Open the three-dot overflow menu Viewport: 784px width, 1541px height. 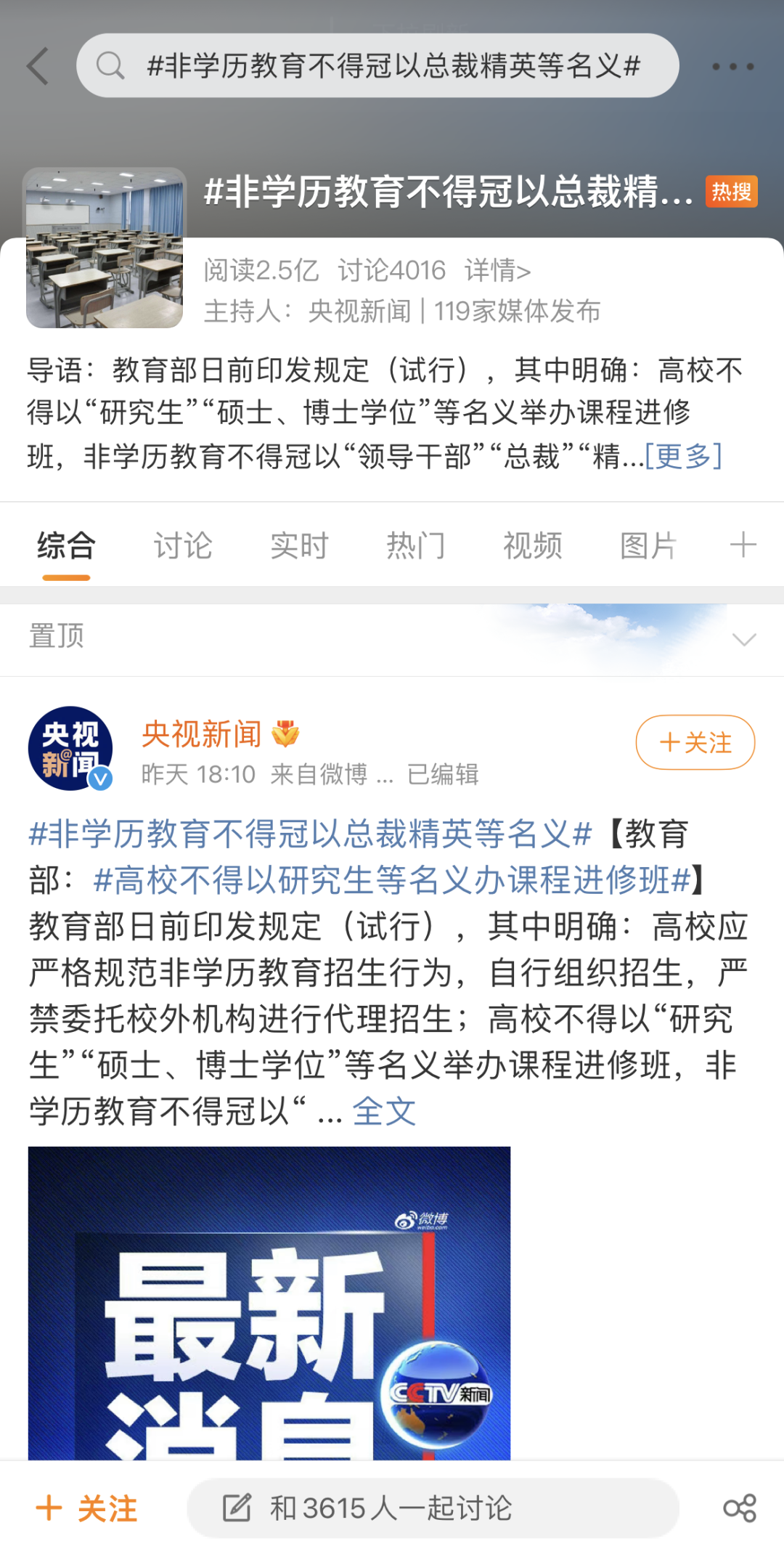point(732,66)
